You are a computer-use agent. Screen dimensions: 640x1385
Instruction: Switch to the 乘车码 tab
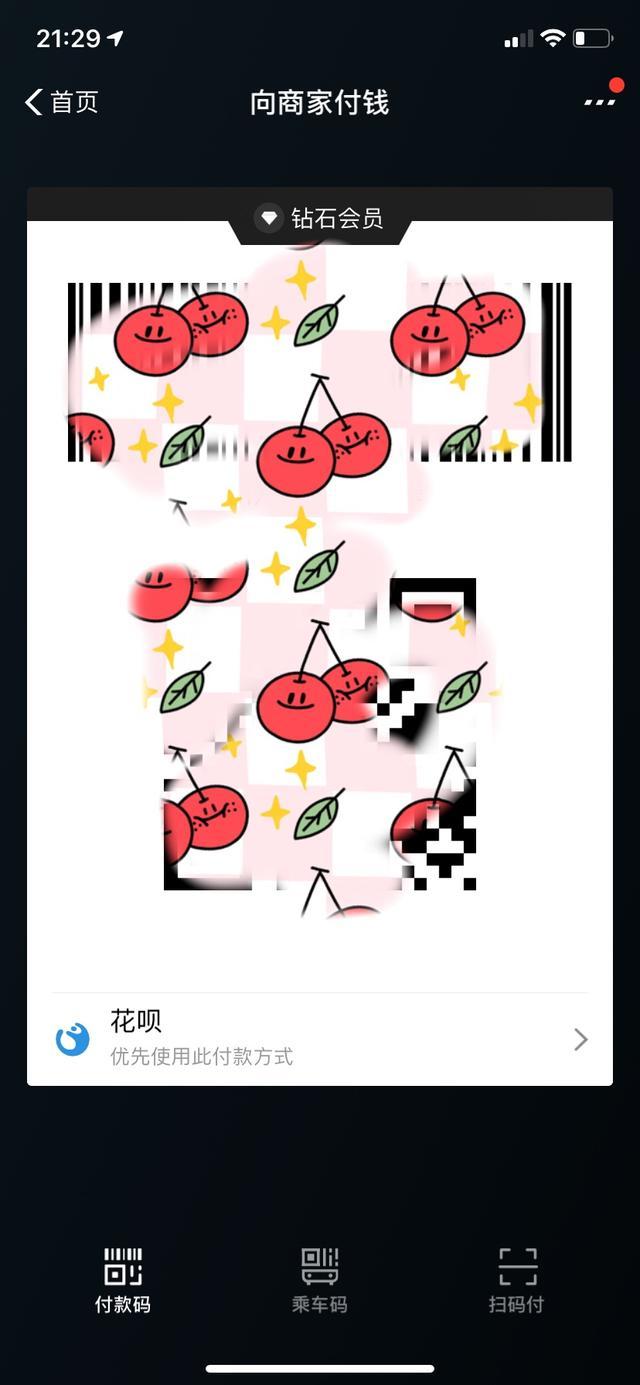click(x=320, y=1280)
